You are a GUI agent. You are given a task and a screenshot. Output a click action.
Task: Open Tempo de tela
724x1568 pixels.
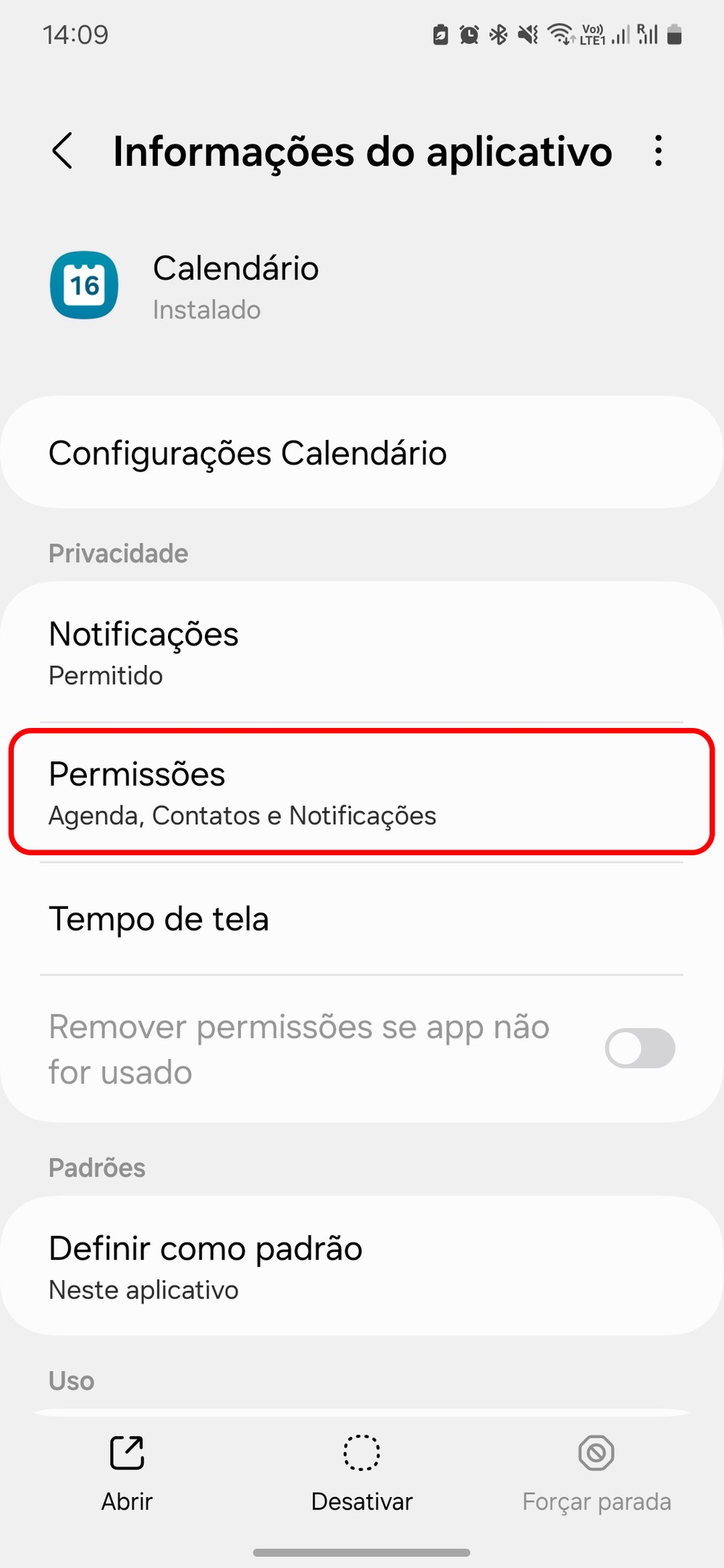pos(362,919)
